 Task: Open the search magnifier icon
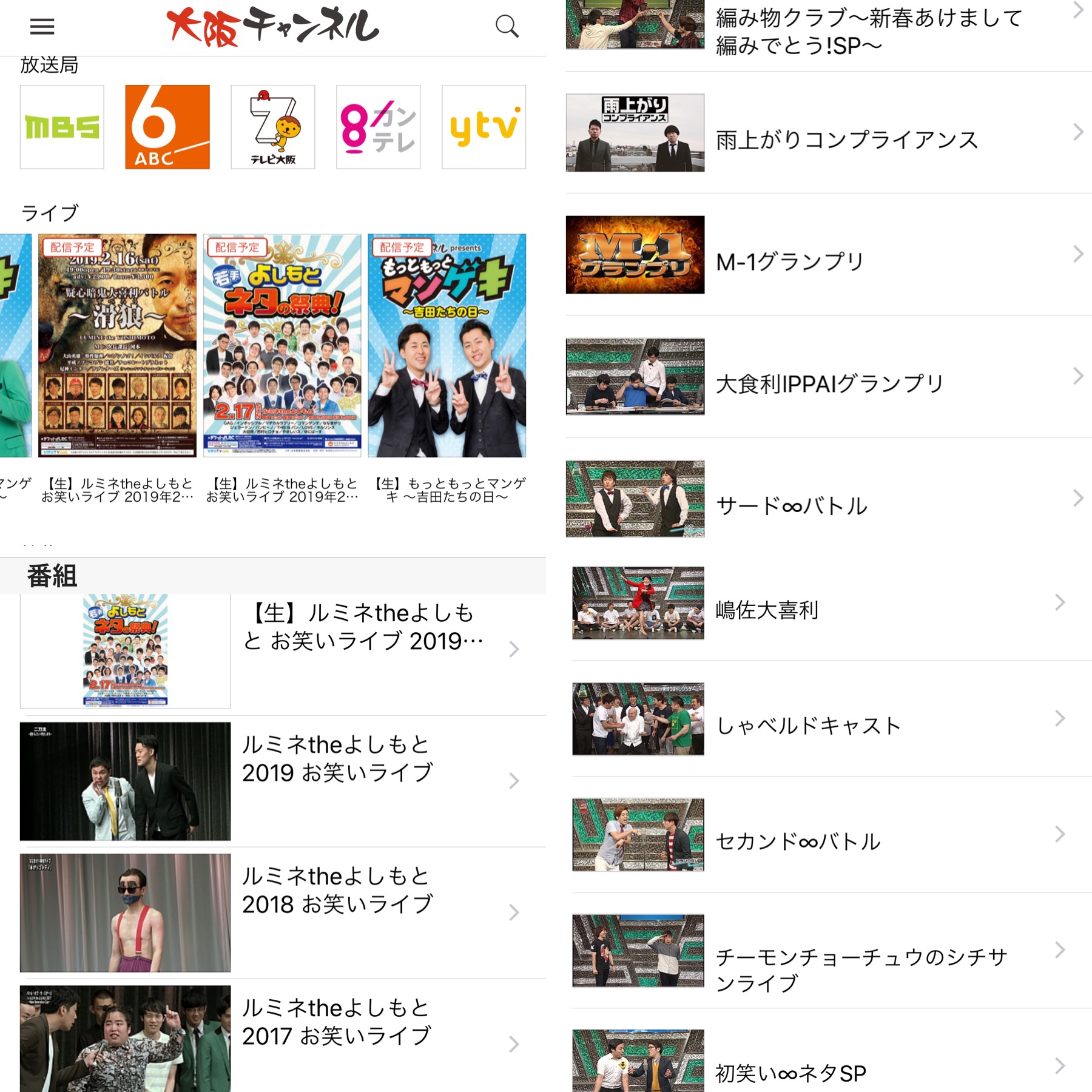pos(507,26)
